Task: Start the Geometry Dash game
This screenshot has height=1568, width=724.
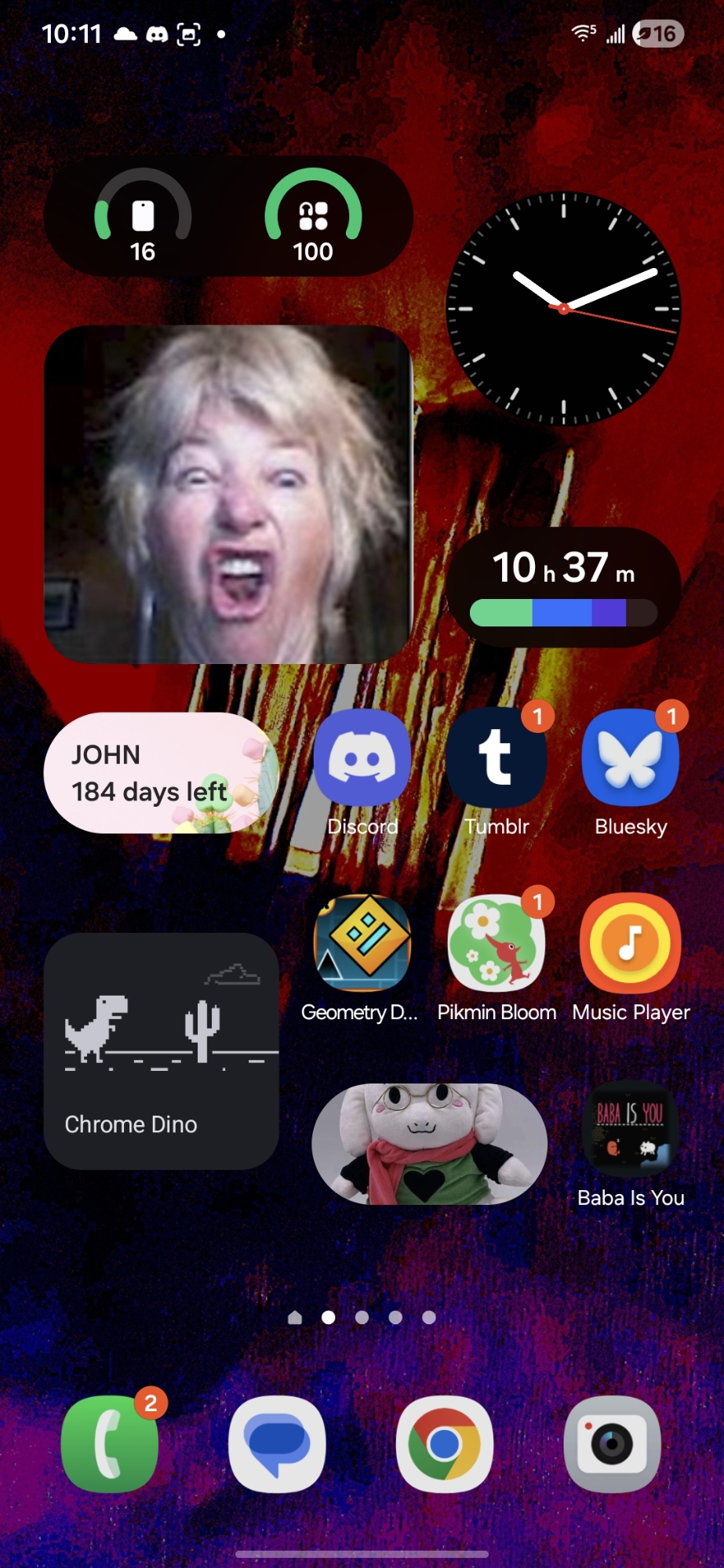Action: [x=362, y=944]
